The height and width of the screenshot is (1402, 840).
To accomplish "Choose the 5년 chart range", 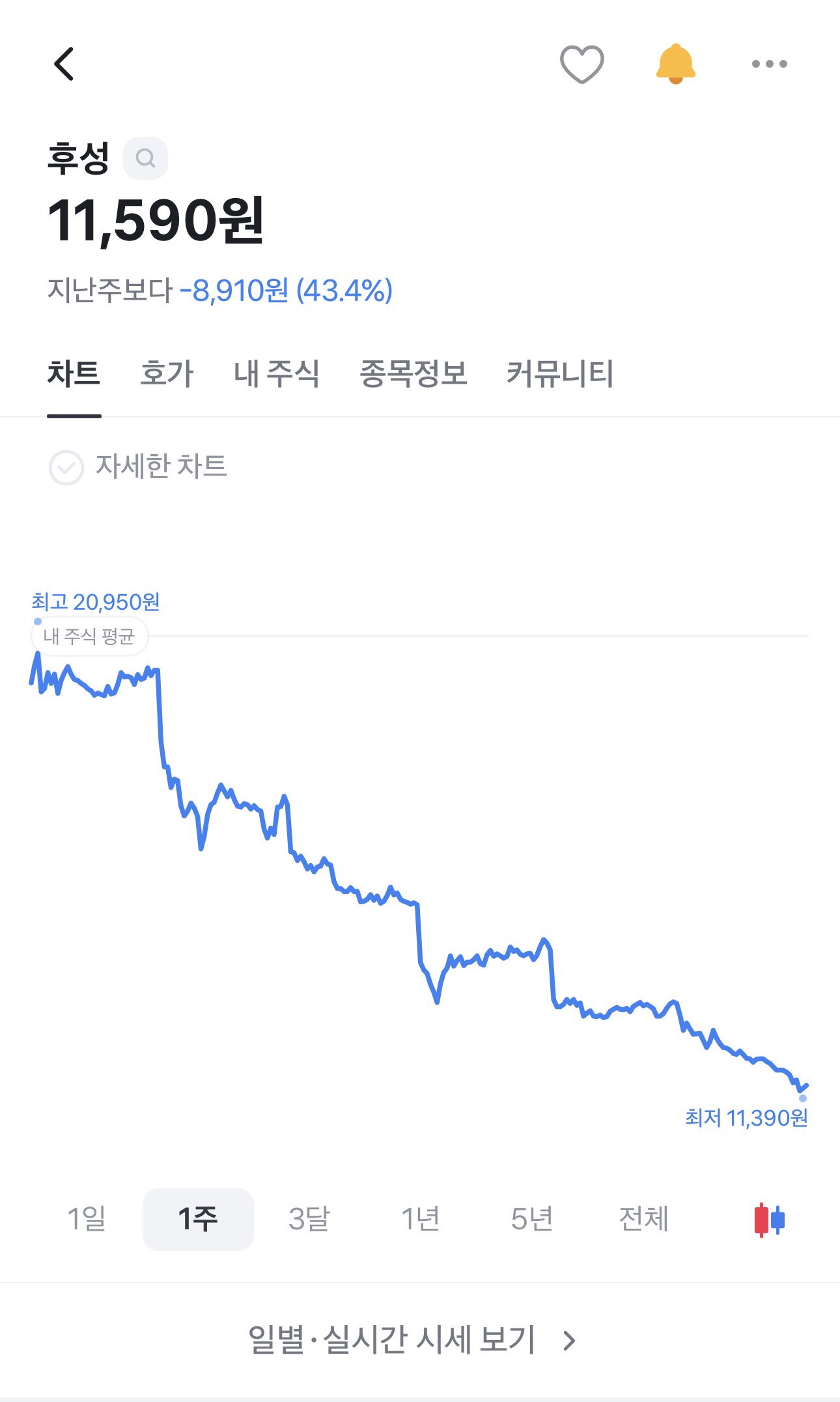I will click(532, 1219).
